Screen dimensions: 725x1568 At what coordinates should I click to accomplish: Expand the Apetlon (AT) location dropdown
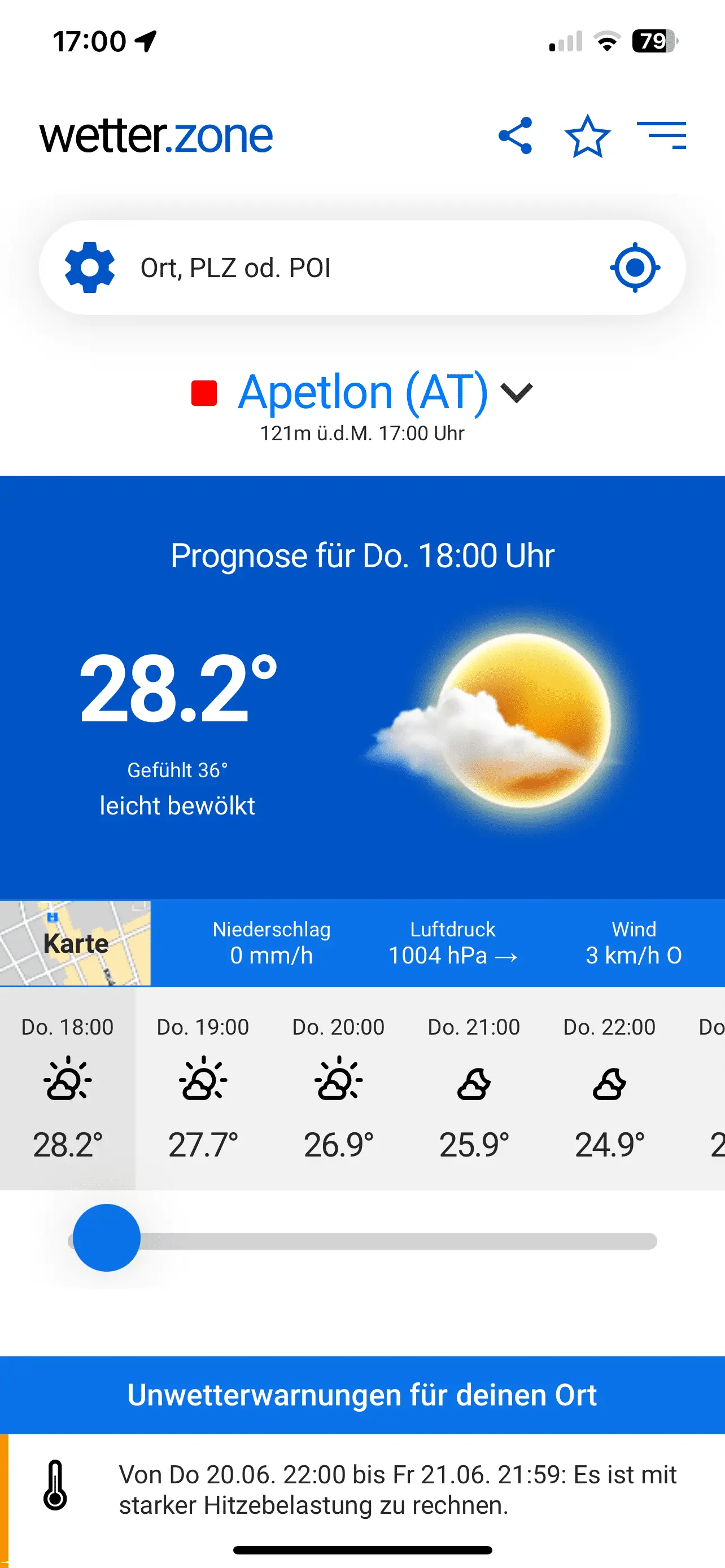point(517,393)
